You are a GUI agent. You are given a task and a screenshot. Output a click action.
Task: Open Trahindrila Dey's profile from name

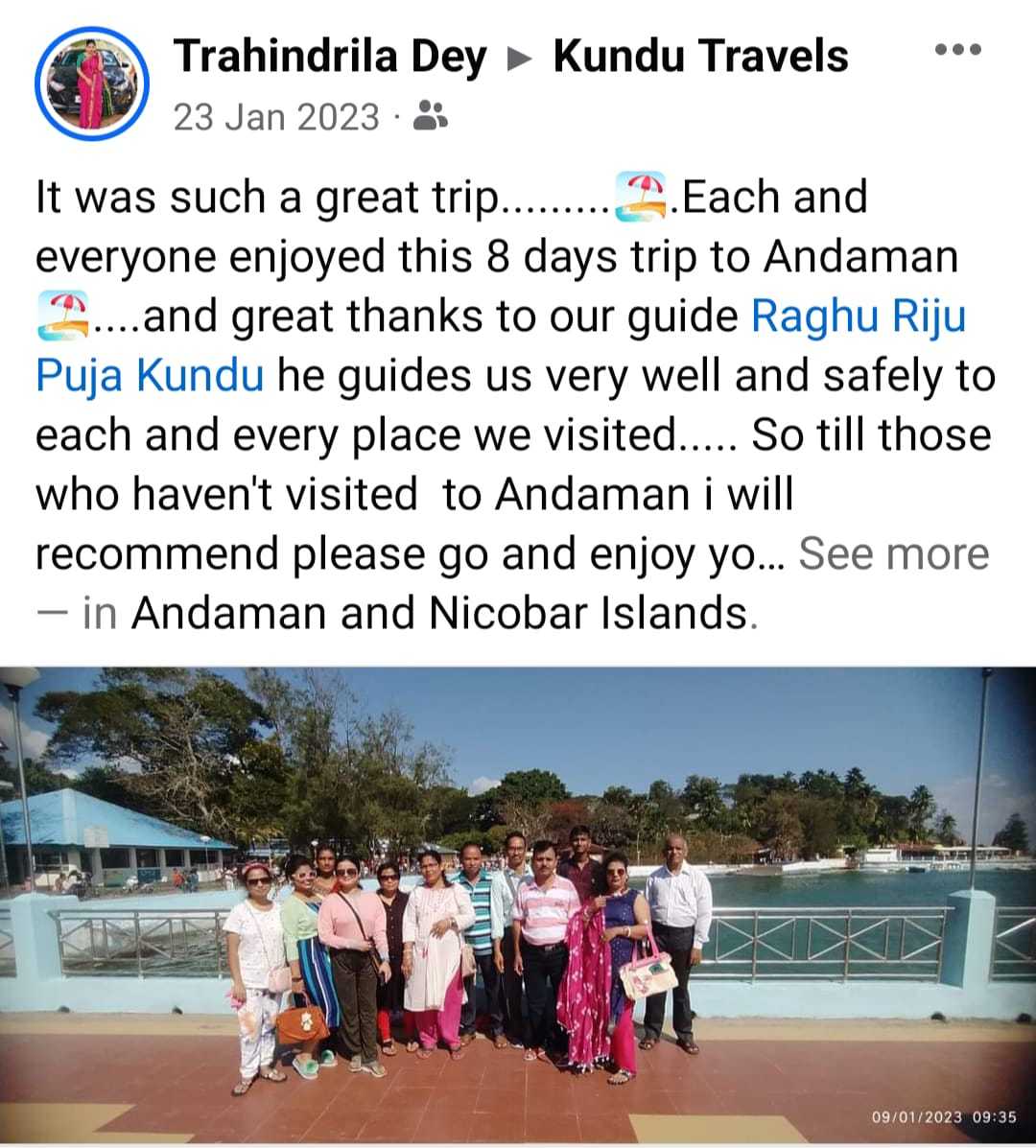pos(330,56)
